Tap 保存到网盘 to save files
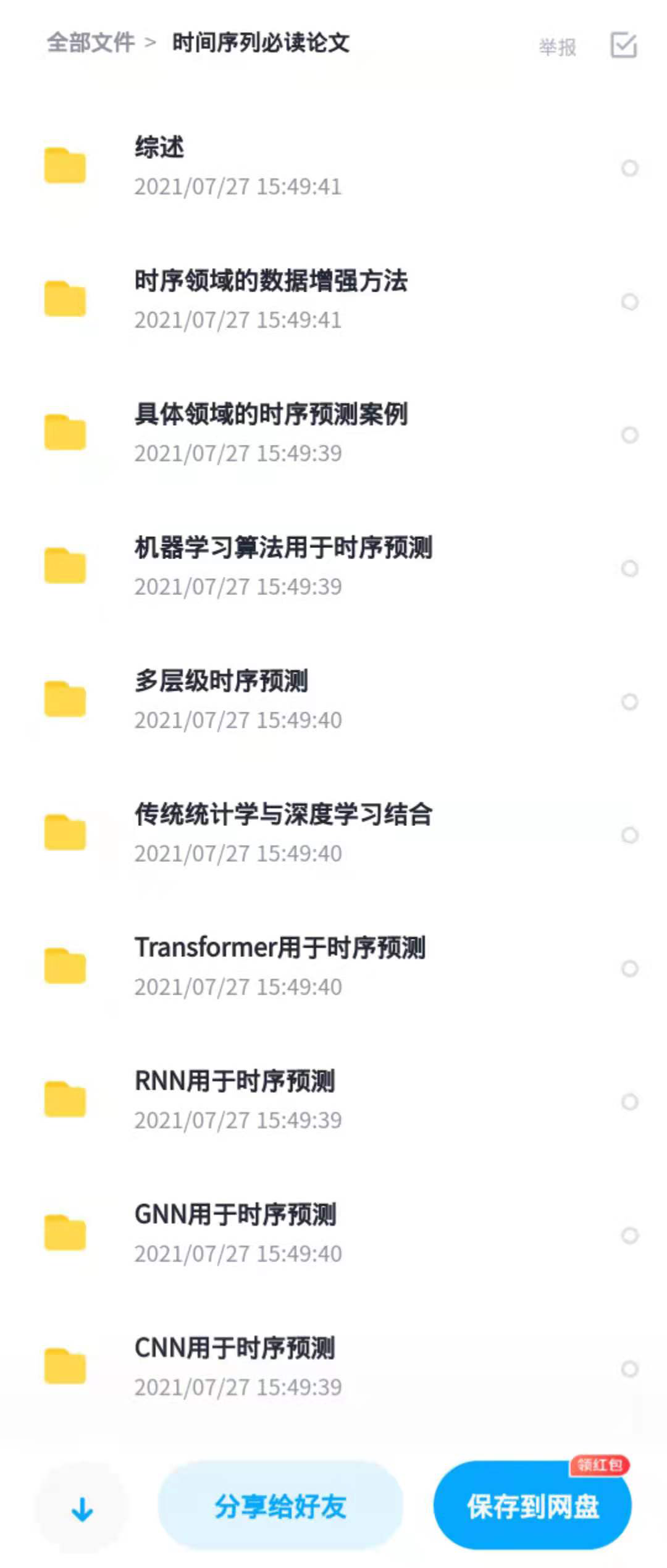 (x=532, y=1506)
